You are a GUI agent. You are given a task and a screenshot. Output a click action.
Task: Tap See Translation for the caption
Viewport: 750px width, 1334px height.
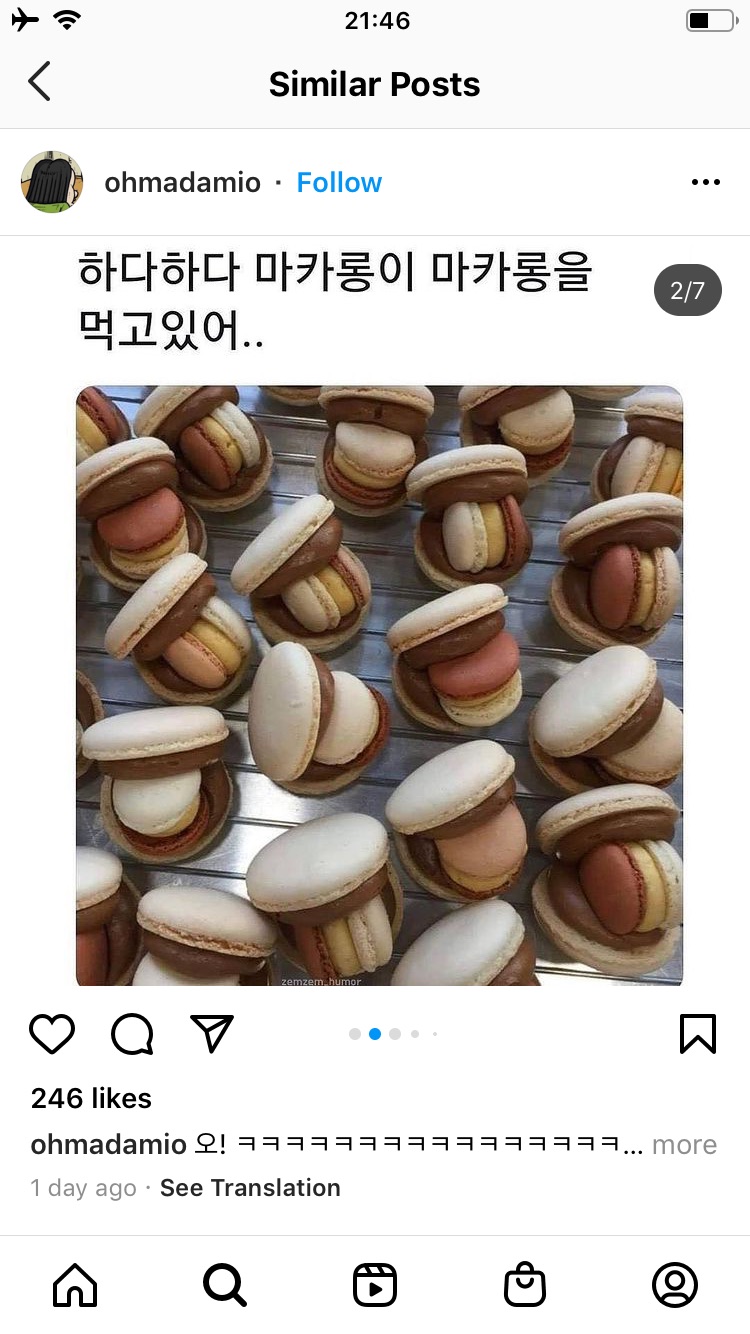coord(250,1188)
